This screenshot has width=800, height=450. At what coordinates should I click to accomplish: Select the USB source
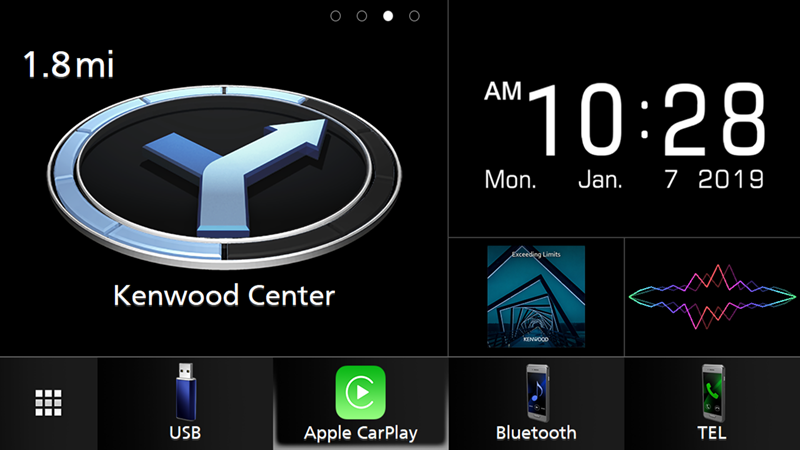pyautogui.click(x=185, y=402)
